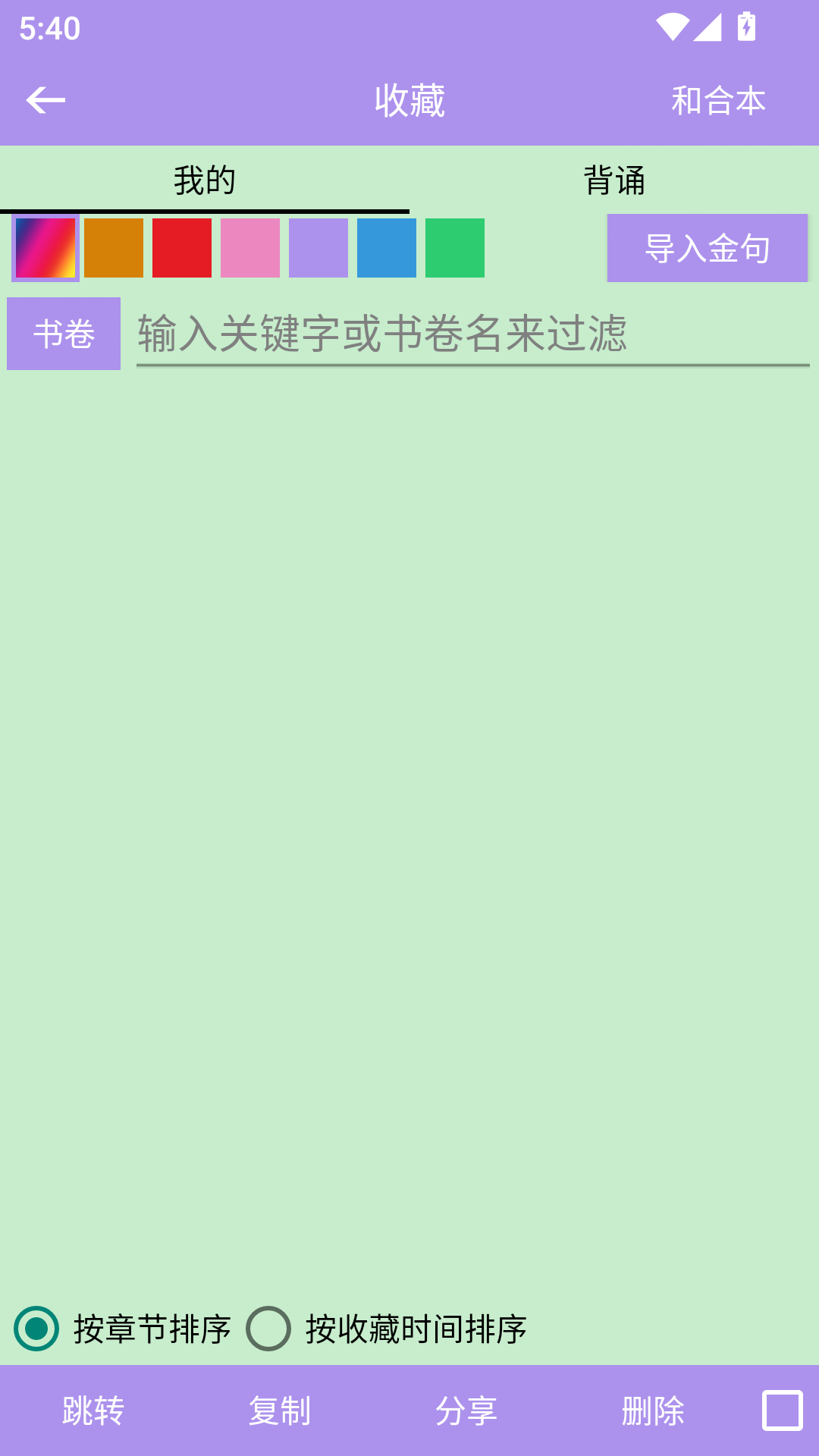Select the red highlight color
The width and height of the screenshot is (819, 1456).
(181, 248)
